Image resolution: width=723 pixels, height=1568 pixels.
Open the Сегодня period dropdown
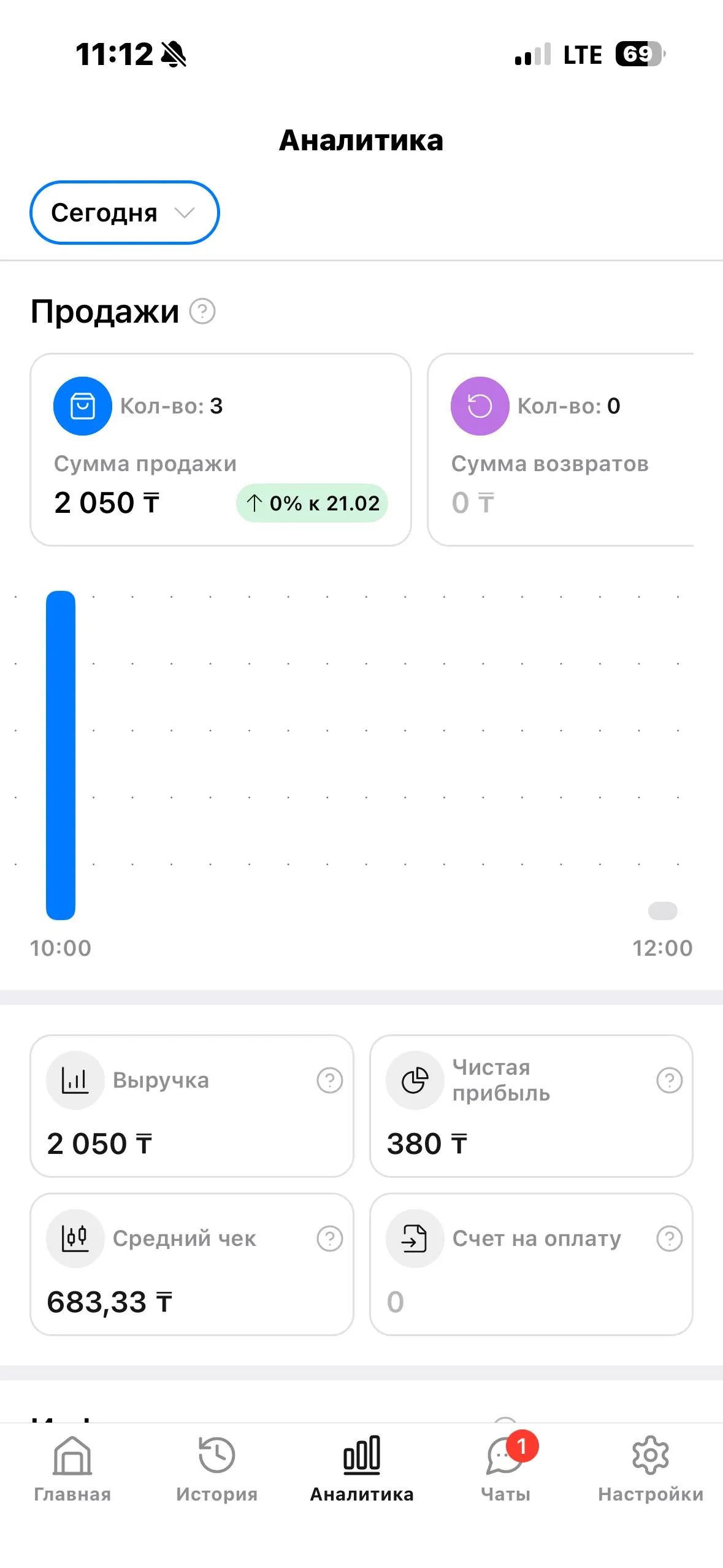pyautogui.click(x=124, y=213)
